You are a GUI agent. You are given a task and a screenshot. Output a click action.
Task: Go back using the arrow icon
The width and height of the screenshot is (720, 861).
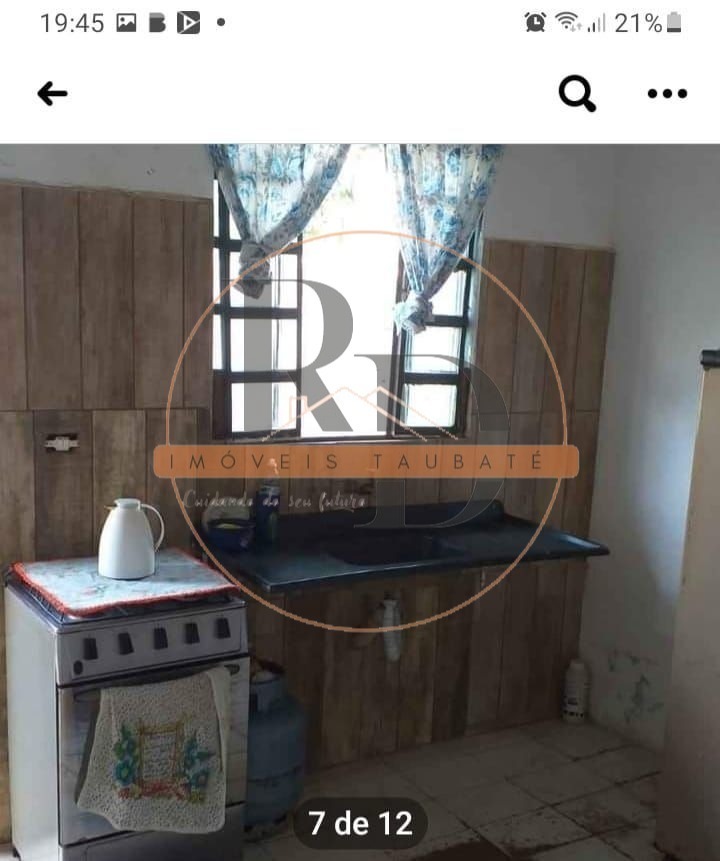click(52, 94)
